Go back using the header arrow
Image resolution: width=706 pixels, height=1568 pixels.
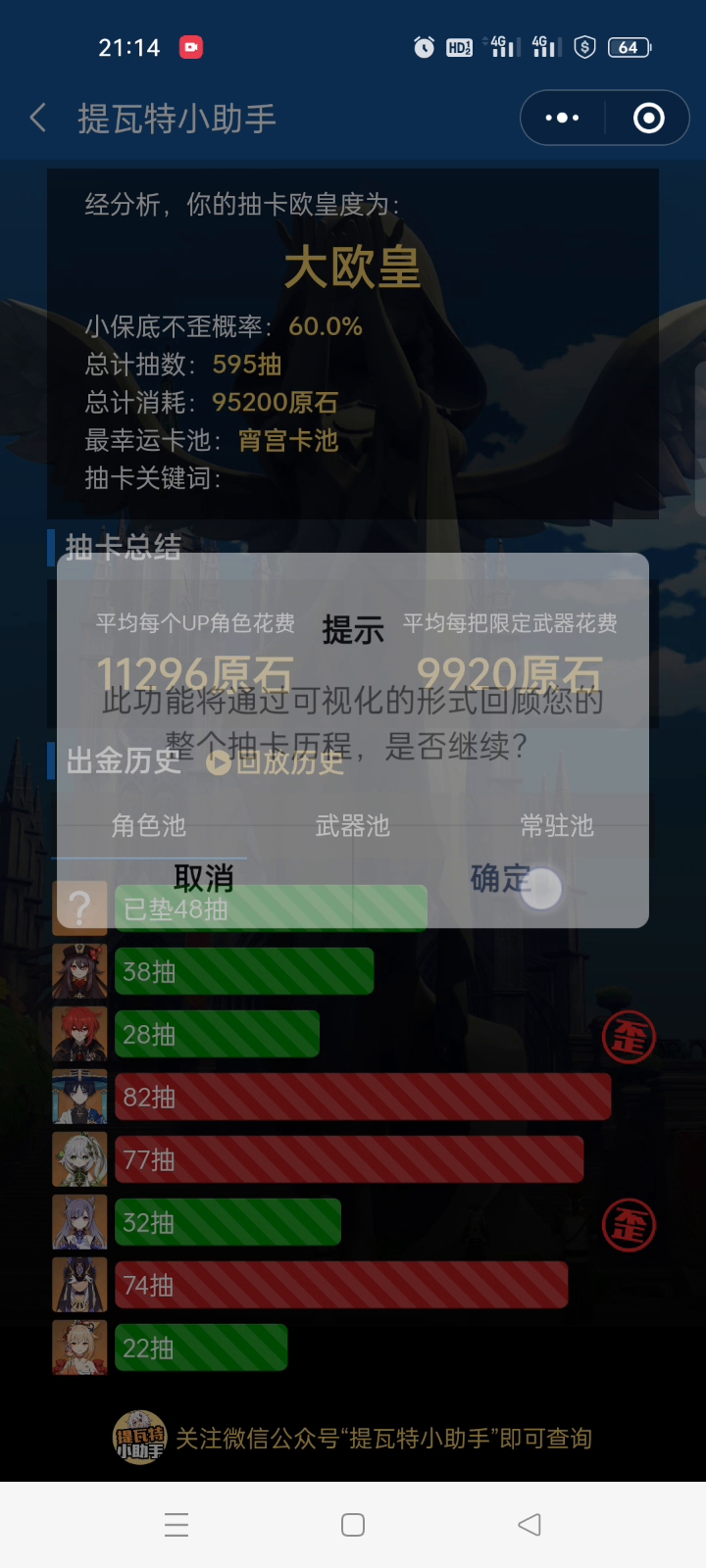pos(38,119)
